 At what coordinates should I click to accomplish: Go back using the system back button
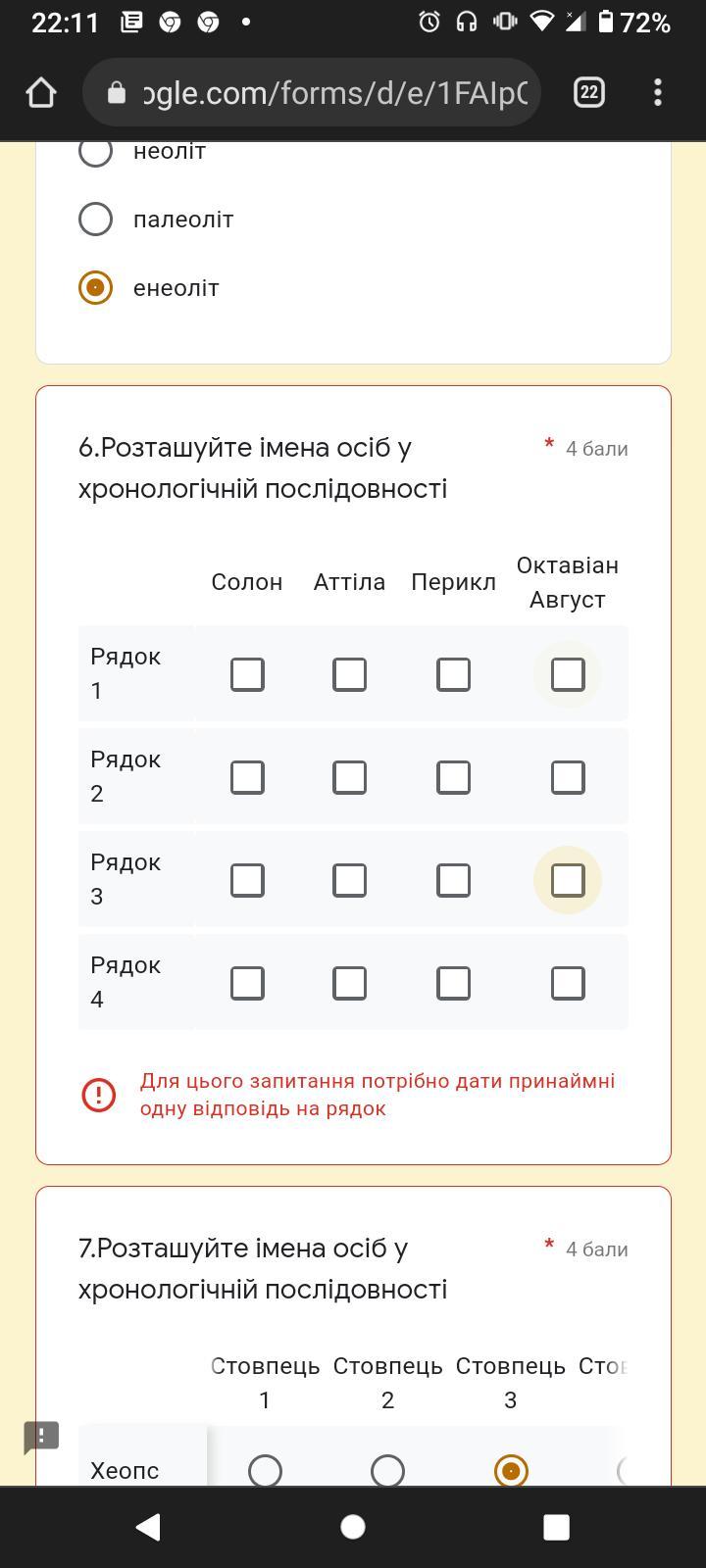(x=148, y=1527)
